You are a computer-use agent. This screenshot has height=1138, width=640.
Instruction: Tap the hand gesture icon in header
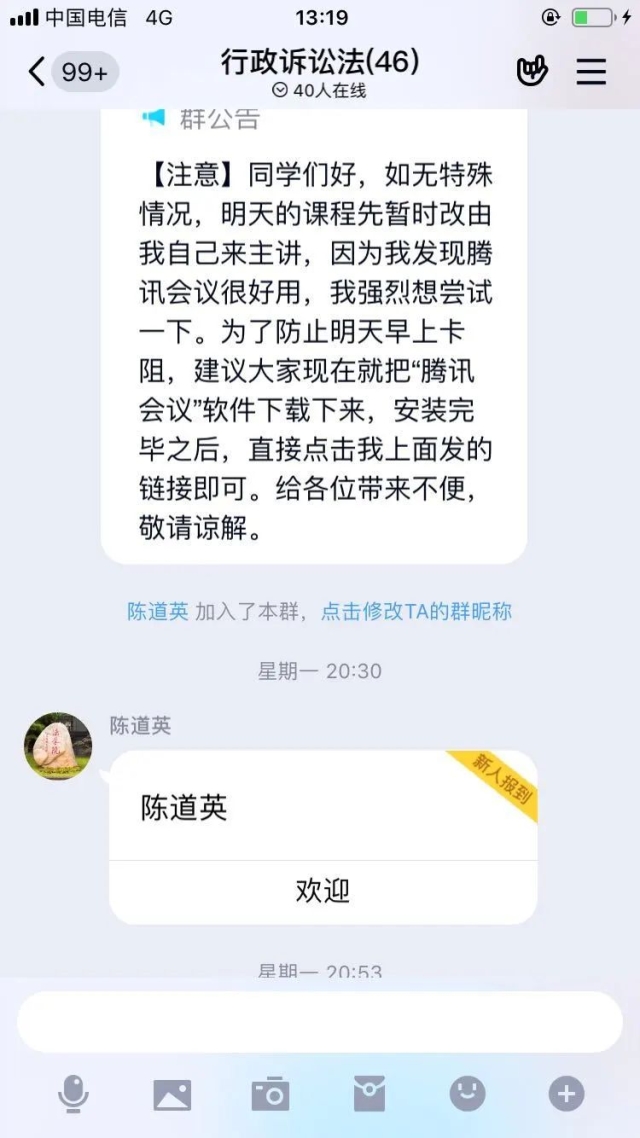click(x=531, y=72)
